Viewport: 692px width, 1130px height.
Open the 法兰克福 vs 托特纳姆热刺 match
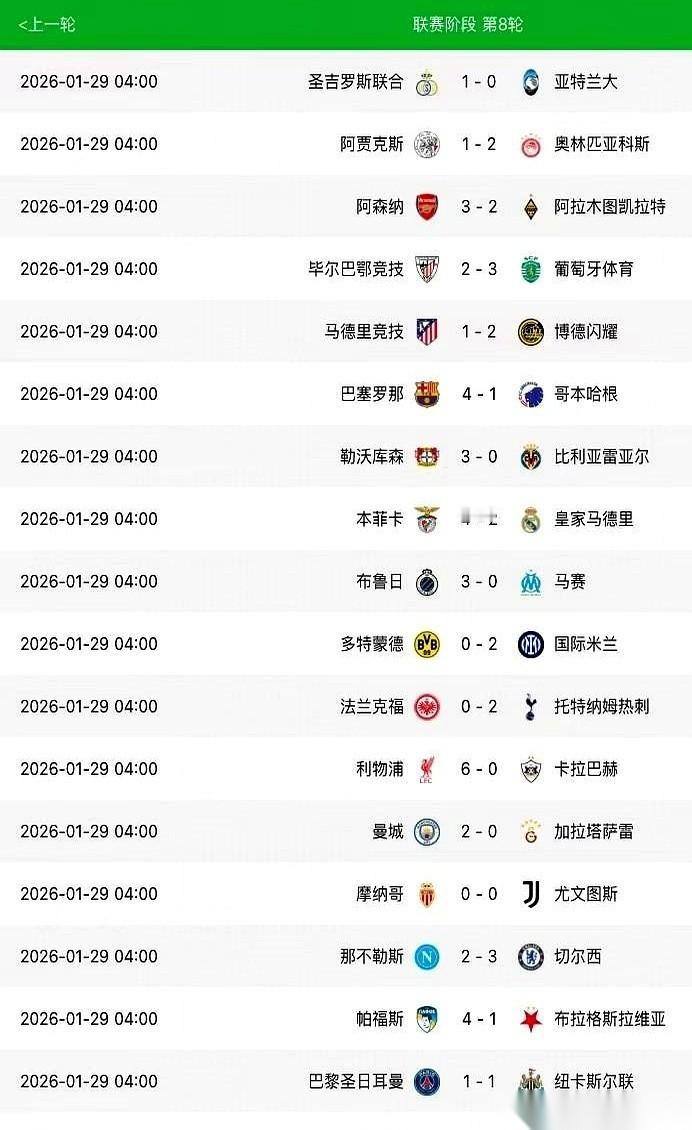pyautogui.click(x=478, y=706)
